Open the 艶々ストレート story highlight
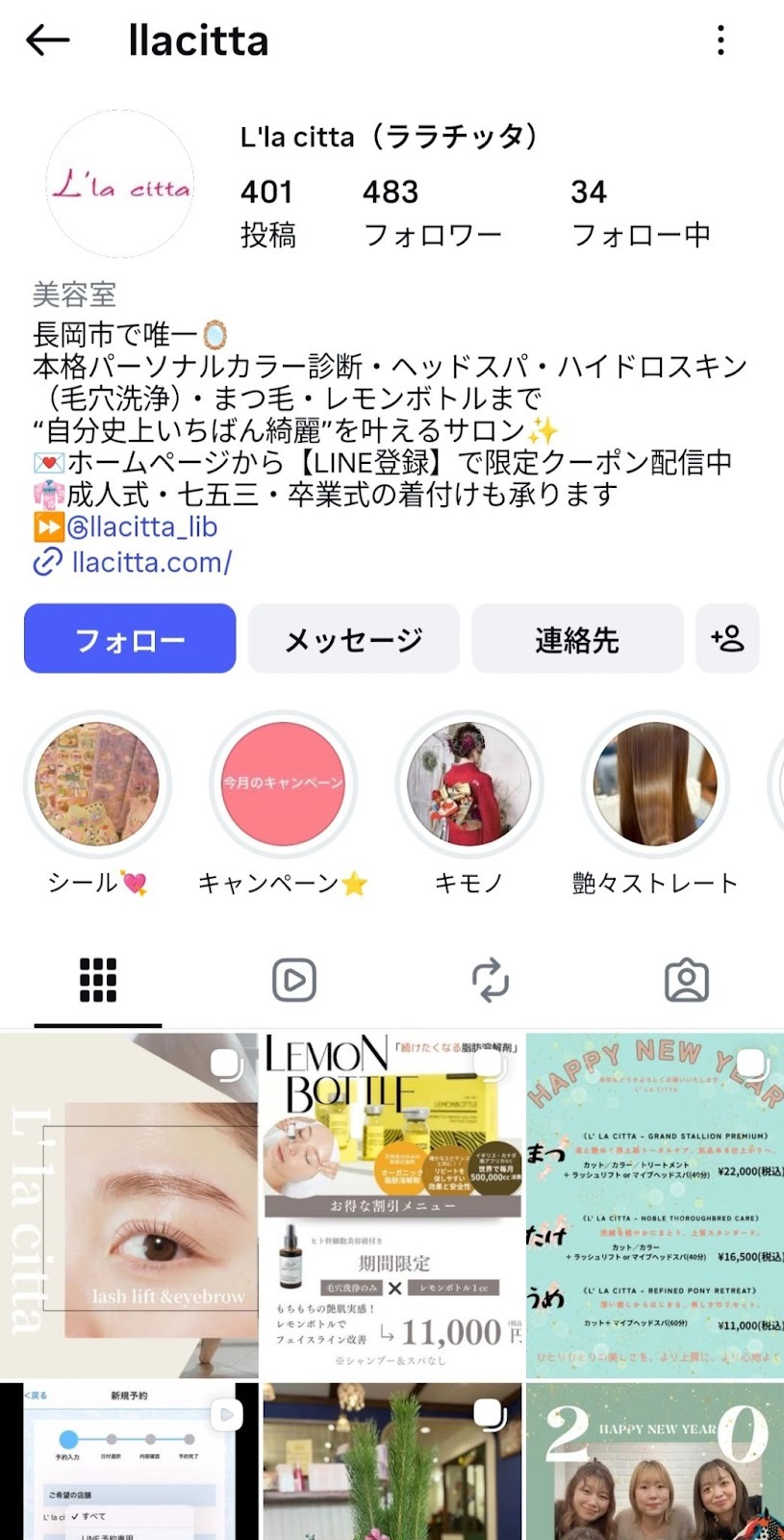This screenshot has width=784, height=1540. coord(655,784)
